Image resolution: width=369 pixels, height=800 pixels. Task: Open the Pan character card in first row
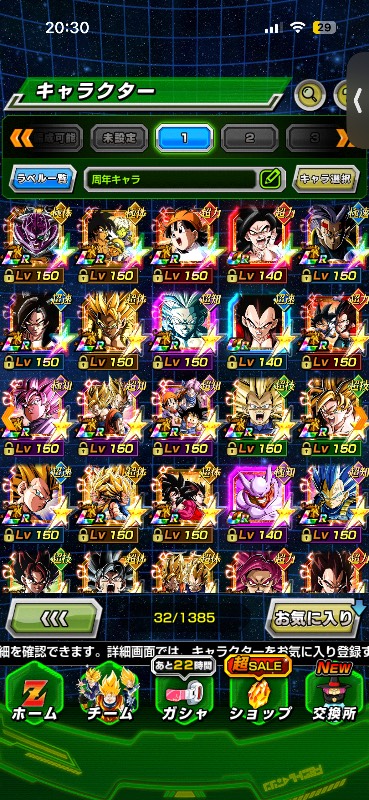point(184,244)
